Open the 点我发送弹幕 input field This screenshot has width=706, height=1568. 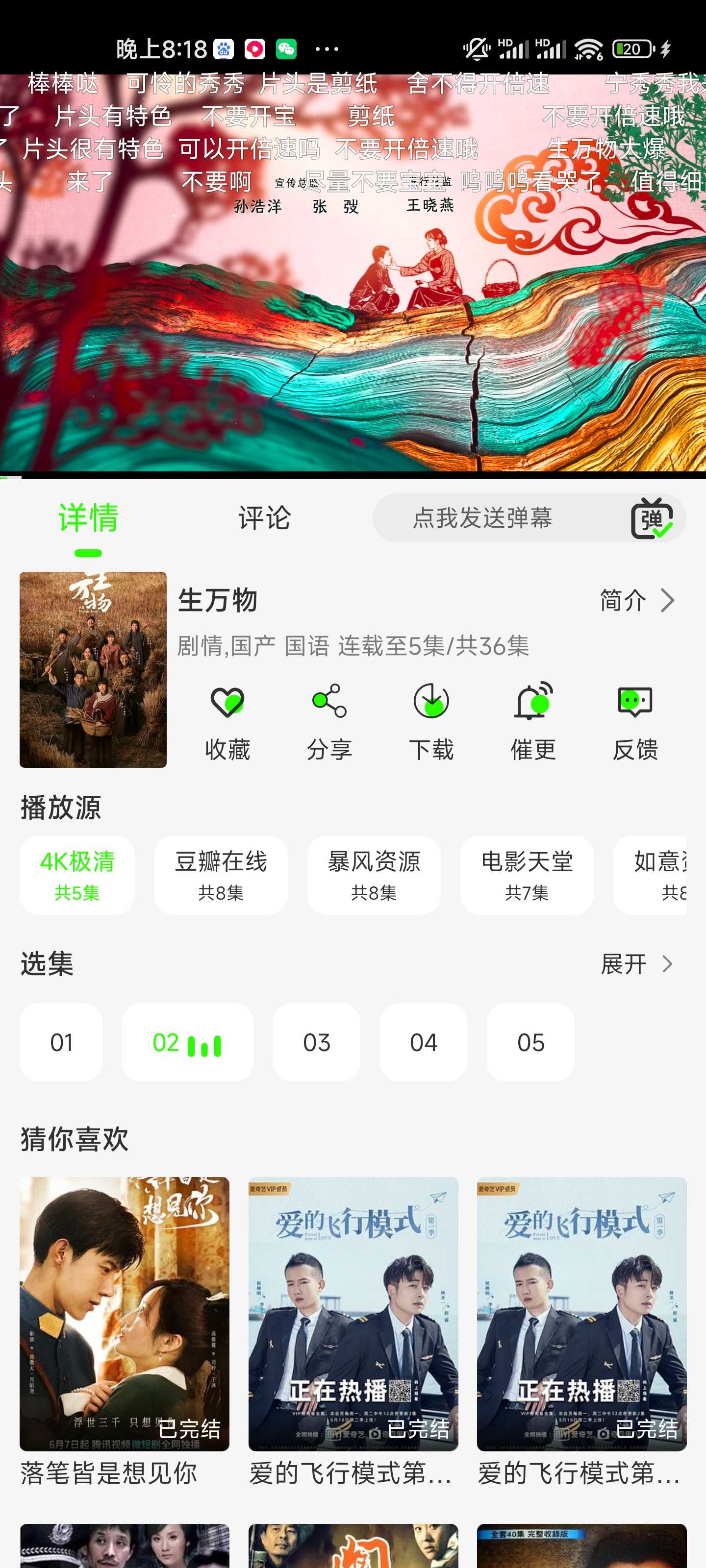point(481,518)
